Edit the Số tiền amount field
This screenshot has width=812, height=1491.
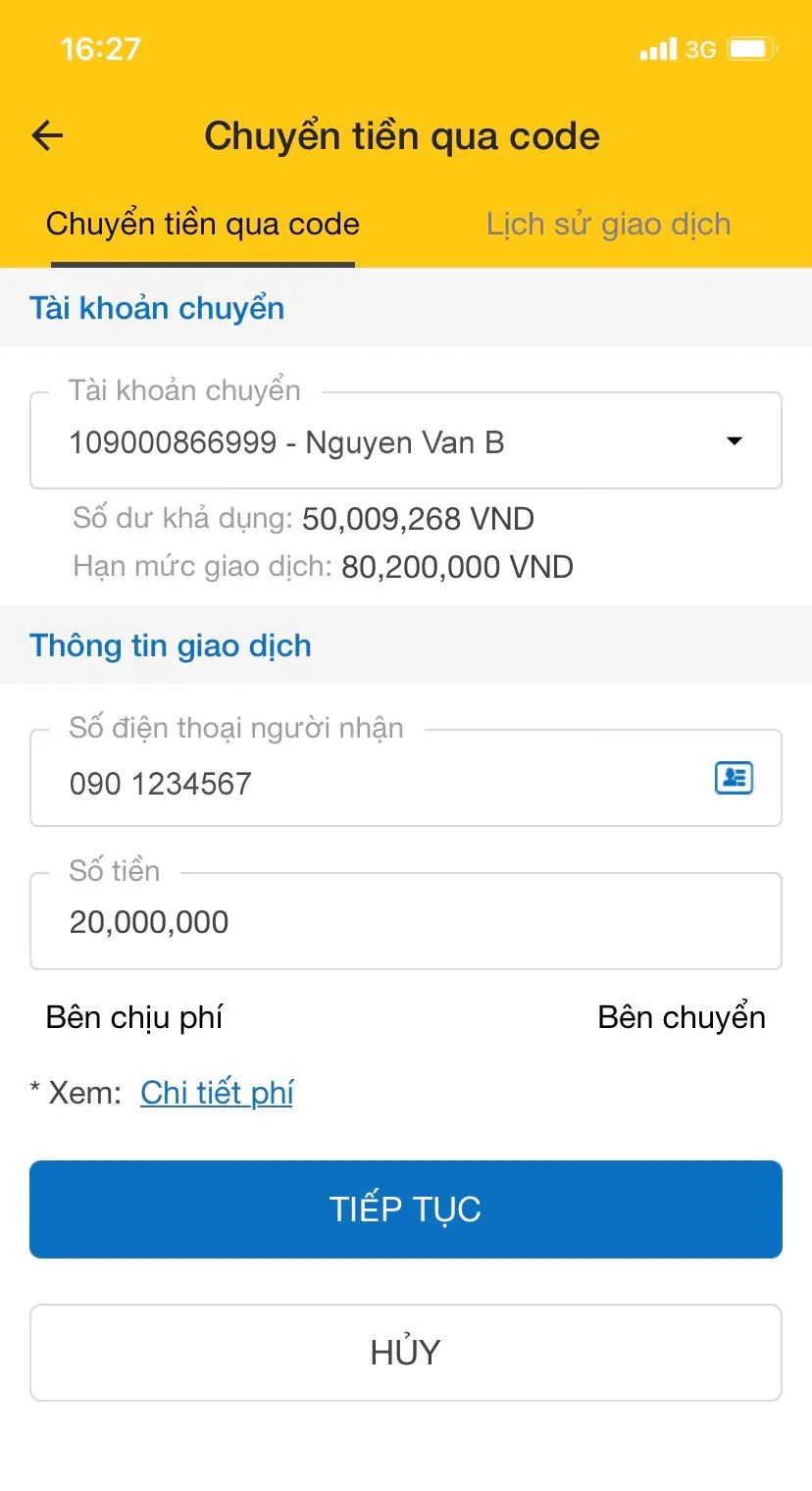(x=406, y=922)
